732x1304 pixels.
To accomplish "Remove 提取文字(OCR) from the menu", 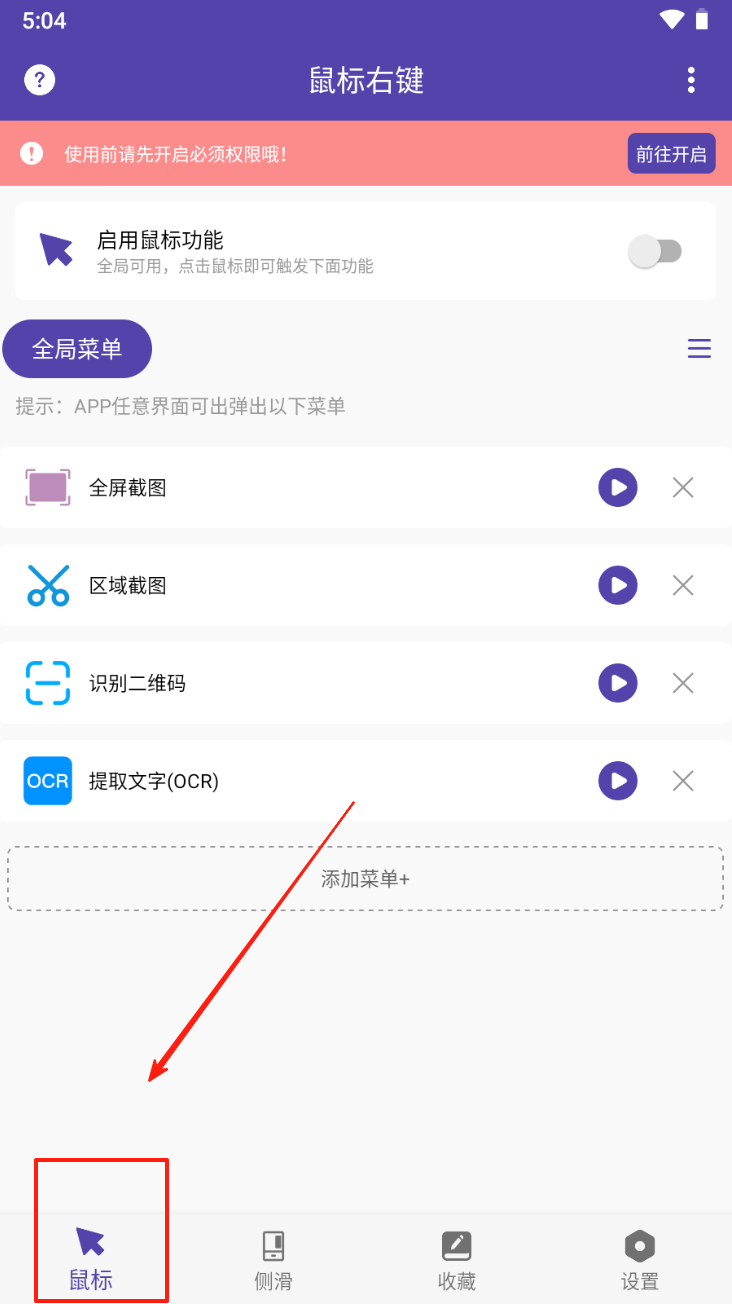I will pyautogui.click(x=683, y=781).
